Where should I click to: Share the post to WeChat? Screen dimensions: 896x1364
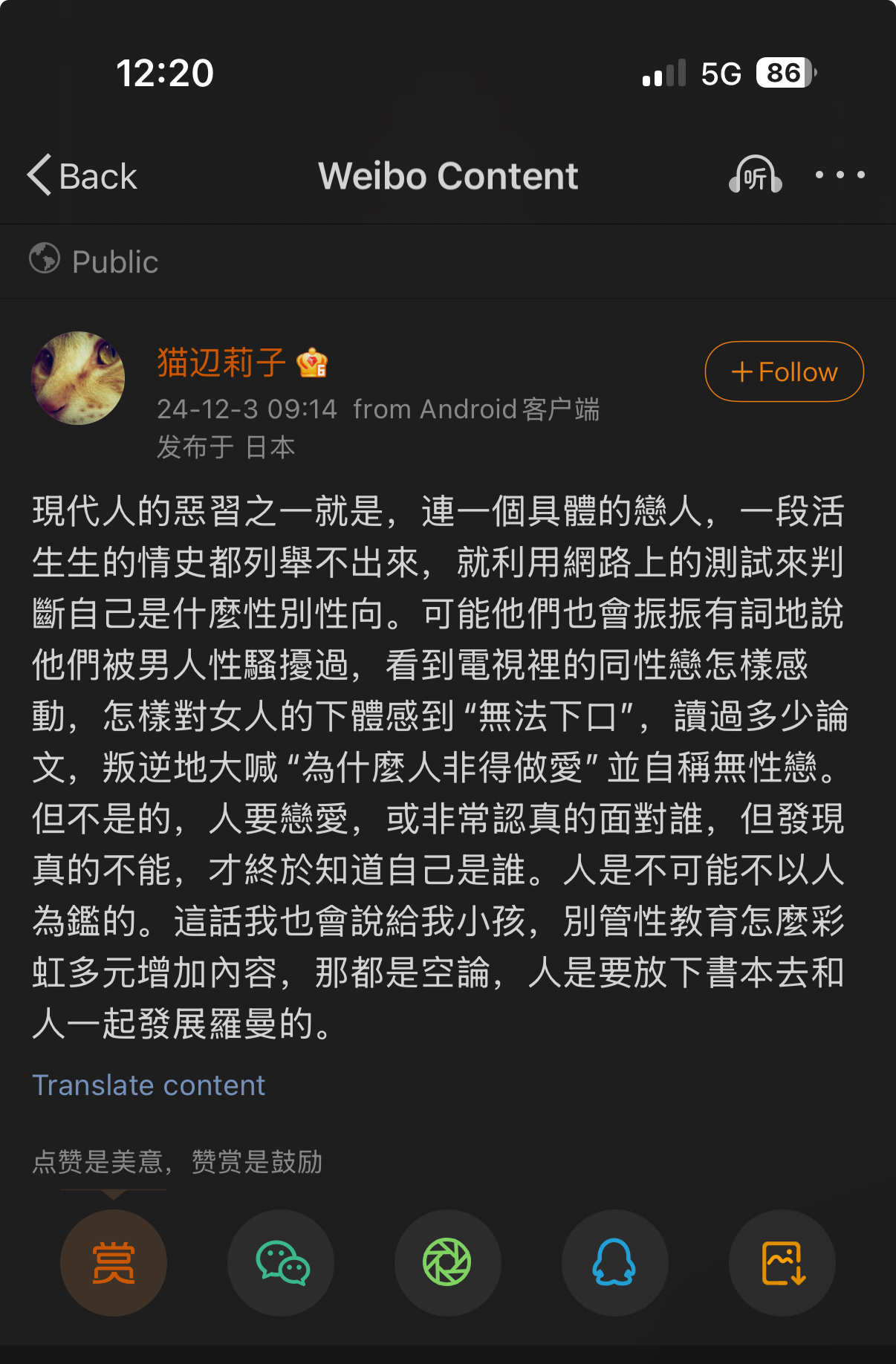tap(281, 1262)
